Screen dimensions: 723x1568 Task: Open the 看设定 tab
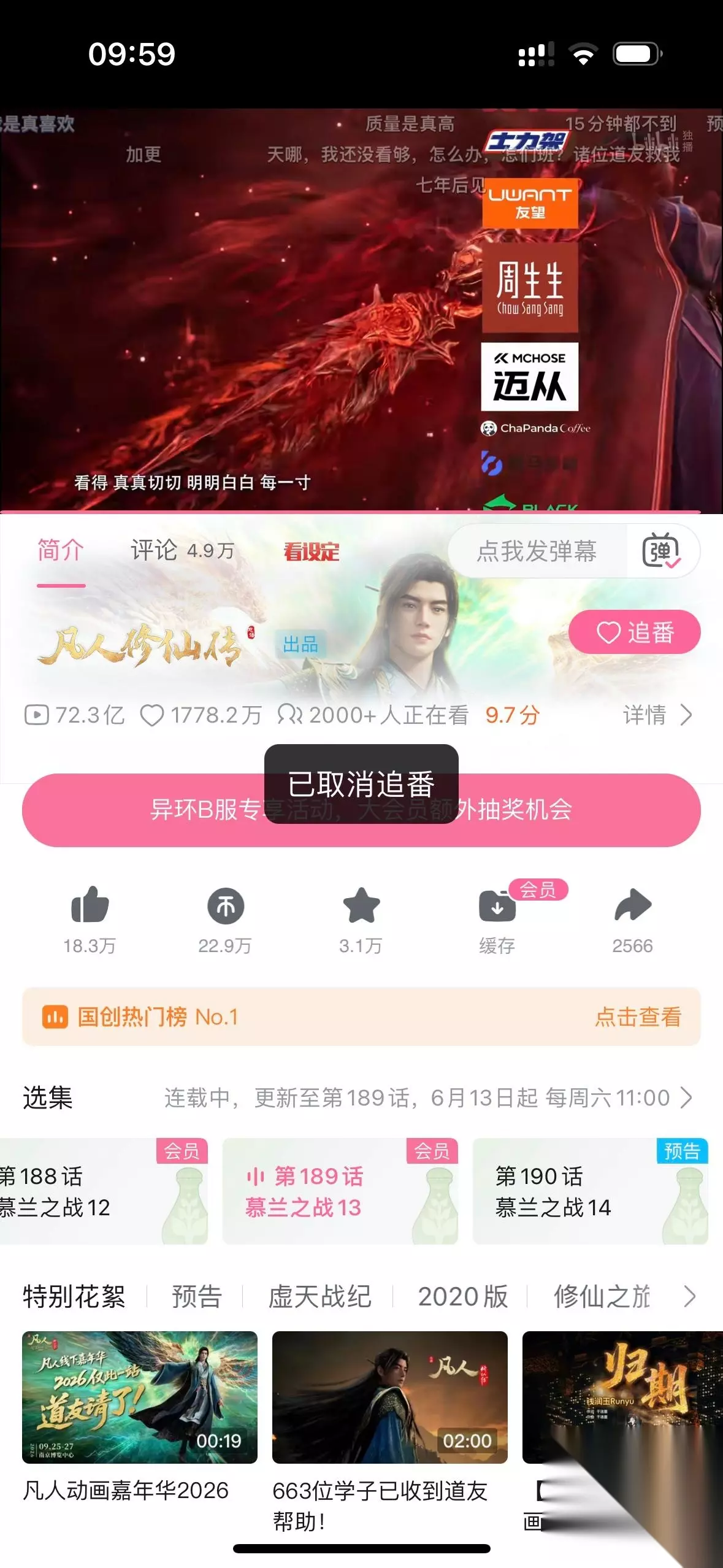pyautogui.click(x=312, y=551)
